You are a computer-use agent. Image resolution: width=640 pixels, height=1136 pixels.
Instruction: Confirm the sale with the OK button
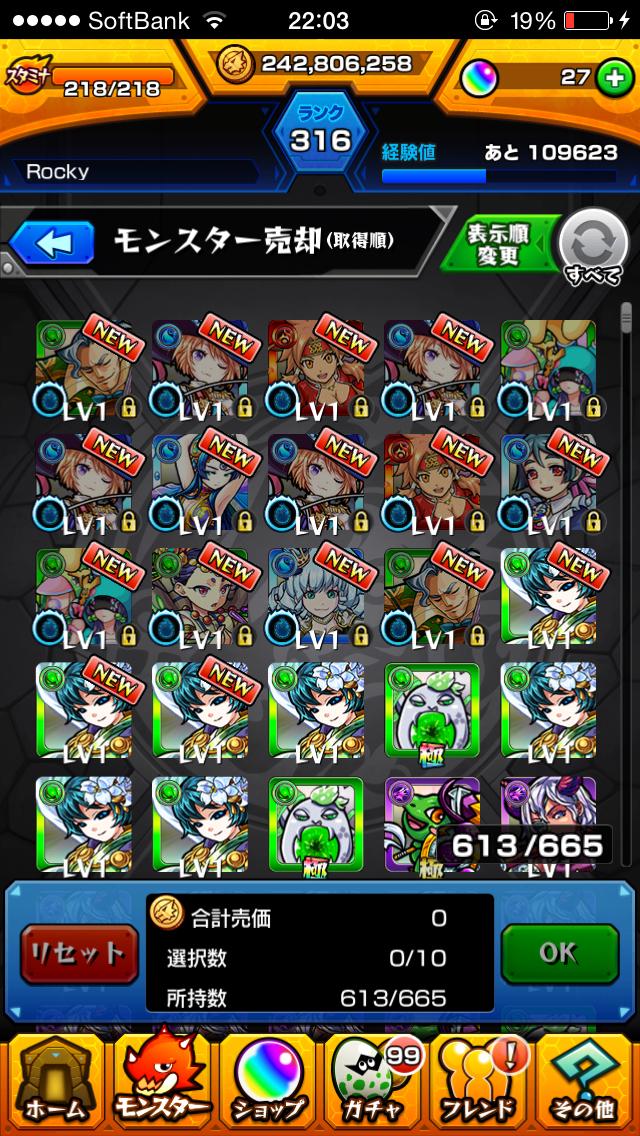559,952
